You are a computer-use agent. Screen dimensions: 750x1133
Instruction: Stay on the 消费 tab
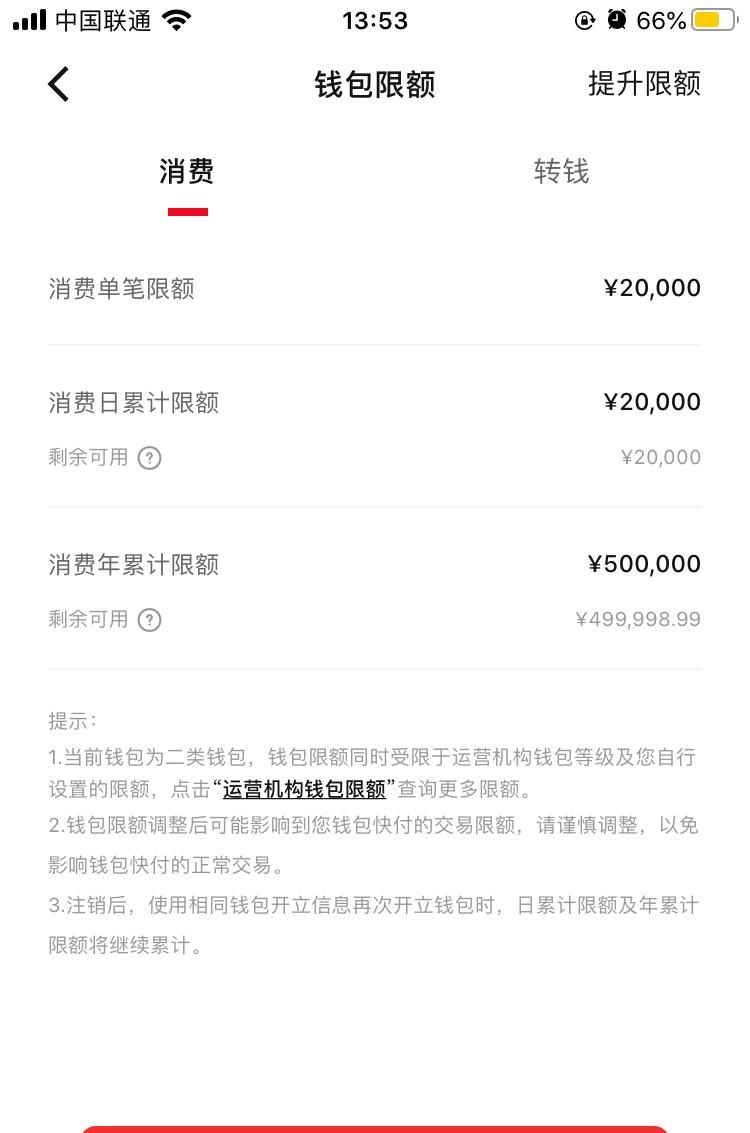pyautogui.click(x=188, y=172)
